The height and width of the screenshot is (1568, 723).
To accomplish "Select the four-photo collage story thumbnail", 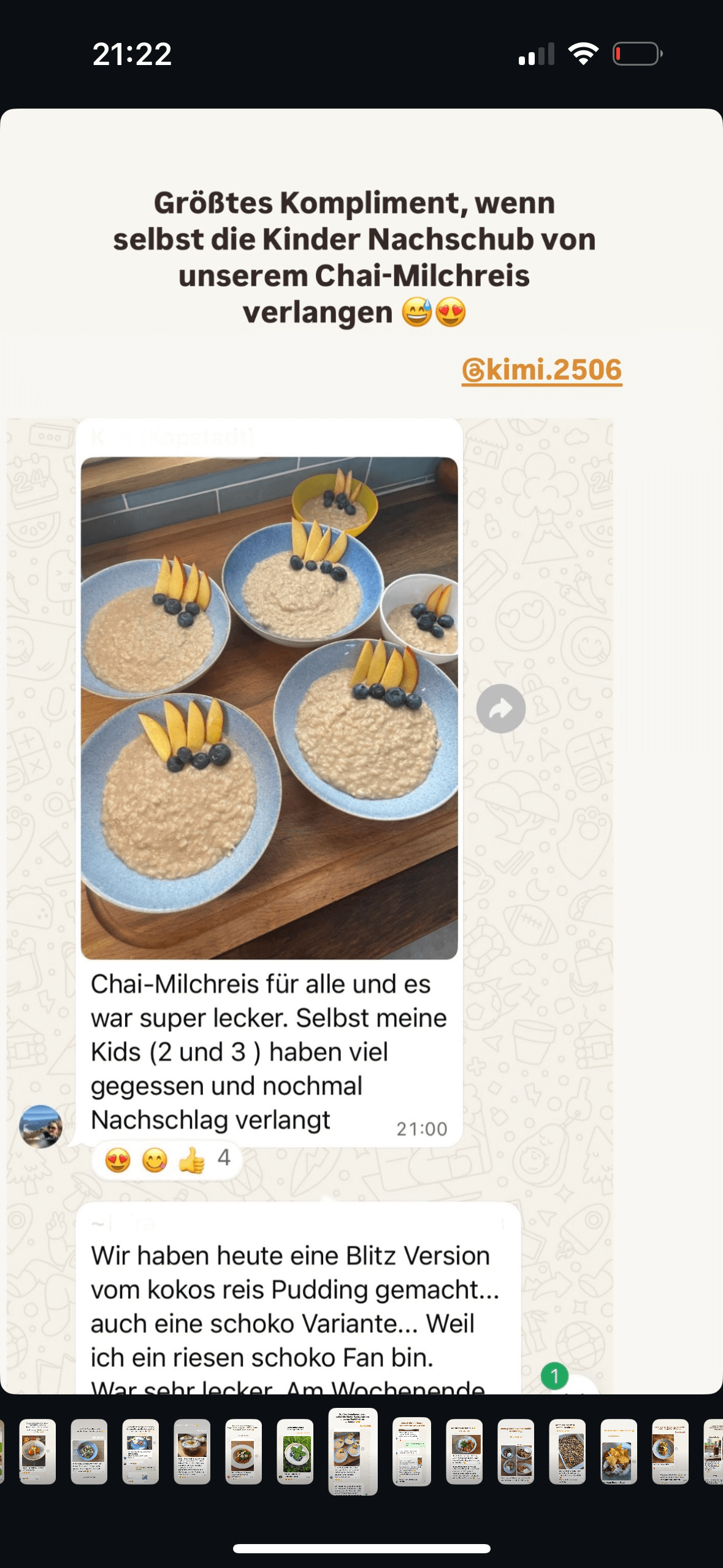I will [x=515, y=1451].
